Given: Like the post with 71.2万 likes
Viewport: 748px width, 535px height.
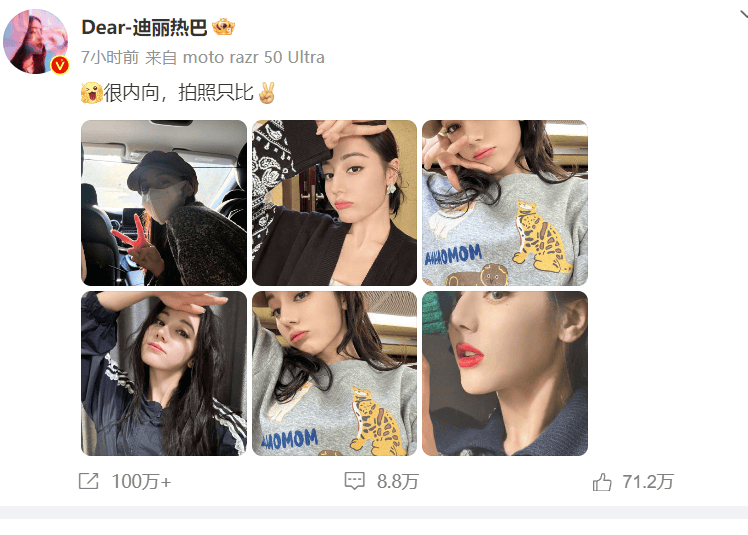Looking at the screenshot, I should coord(633,482).
